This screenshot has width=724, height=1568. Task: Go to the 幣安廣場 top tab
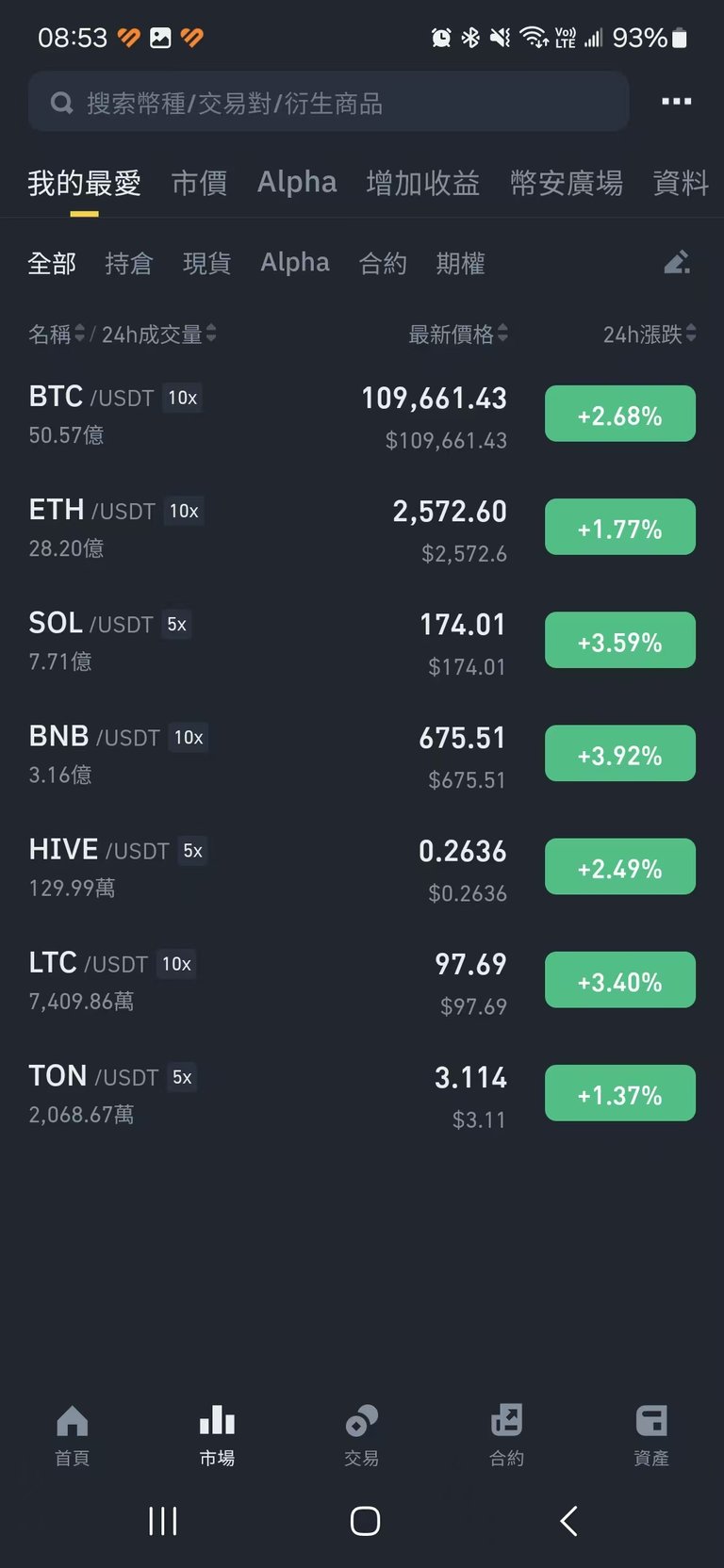tap(566, 182)
